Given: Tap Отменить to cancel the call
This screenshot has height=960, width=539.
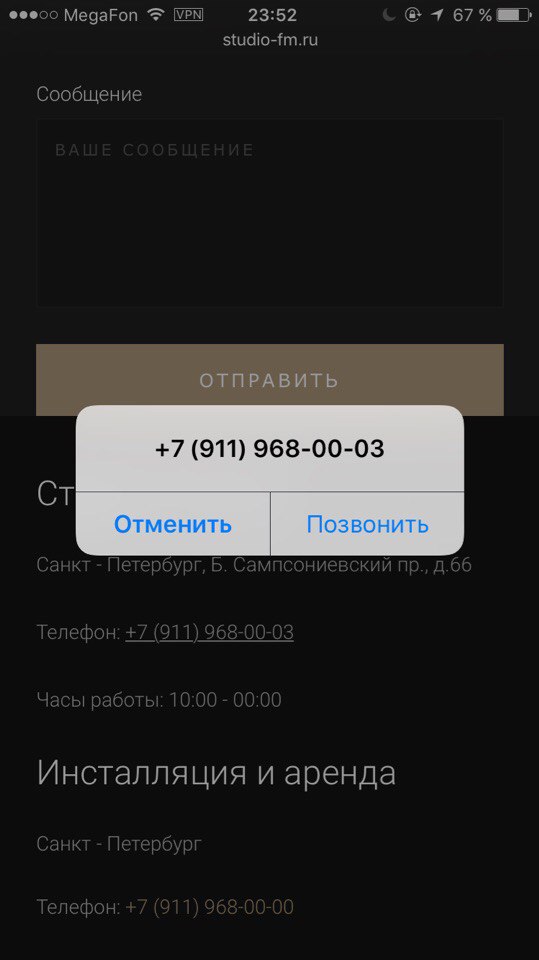Looking at the screenshot, I should tap(173, 524).
